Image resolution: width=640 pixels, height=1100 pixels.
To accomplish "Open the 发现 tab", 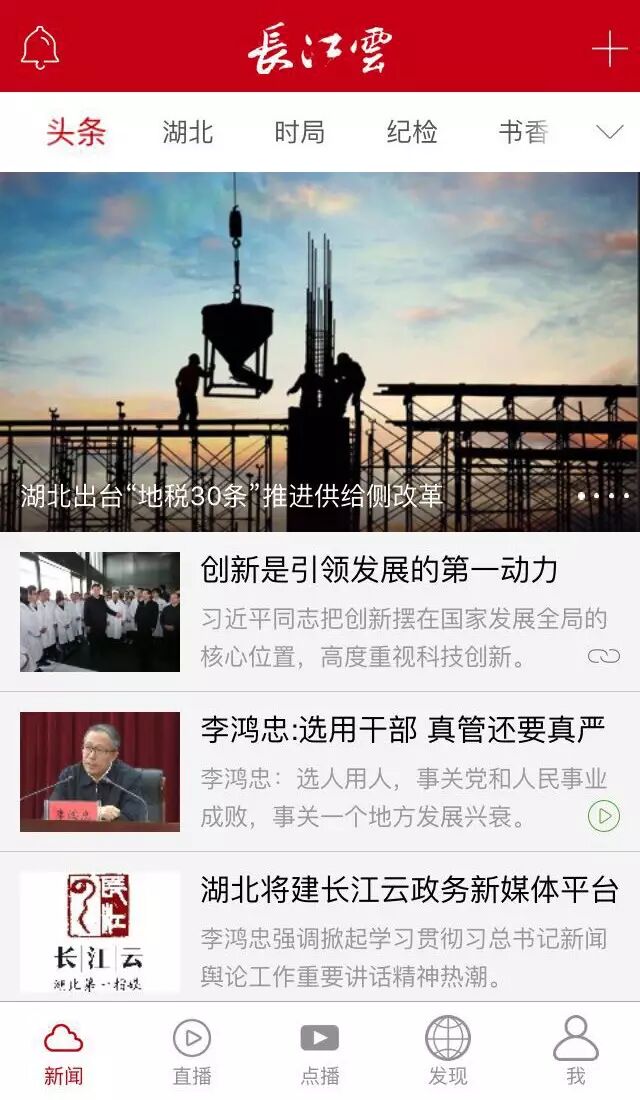I will (447, 1051).
